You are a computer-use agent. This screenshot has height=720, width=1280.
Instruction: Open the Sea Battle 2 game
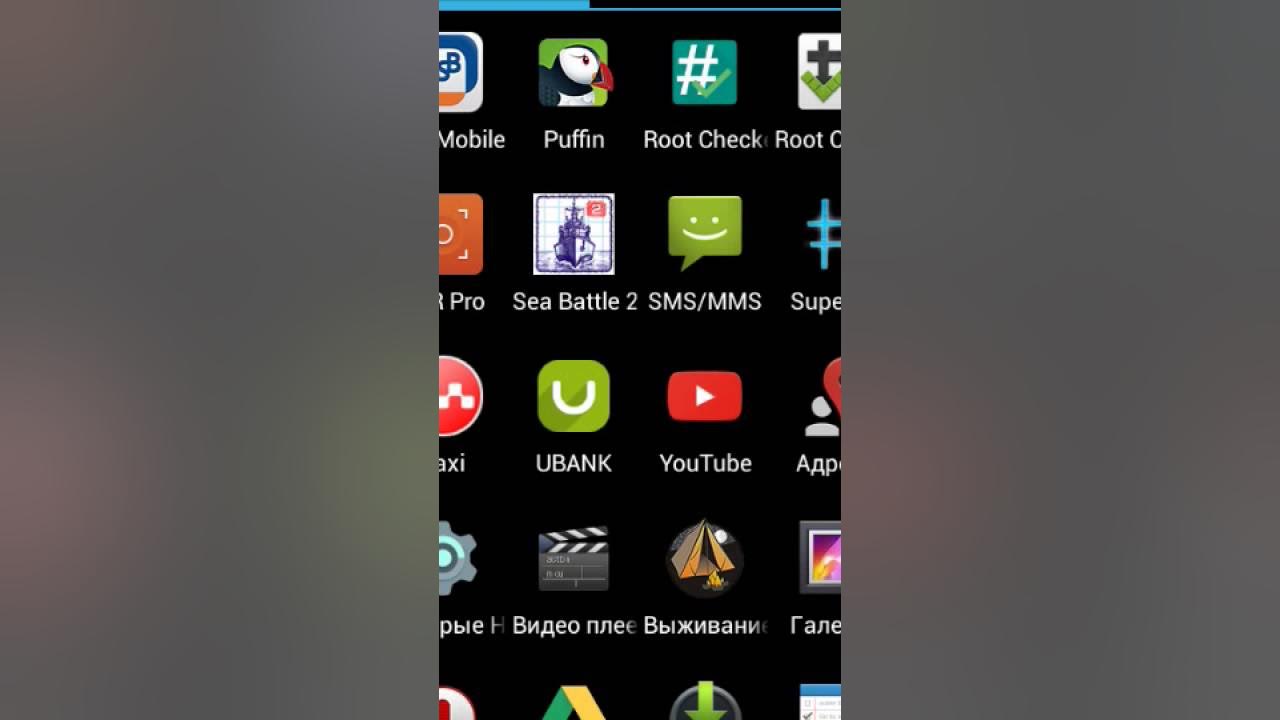pos(574,235)
